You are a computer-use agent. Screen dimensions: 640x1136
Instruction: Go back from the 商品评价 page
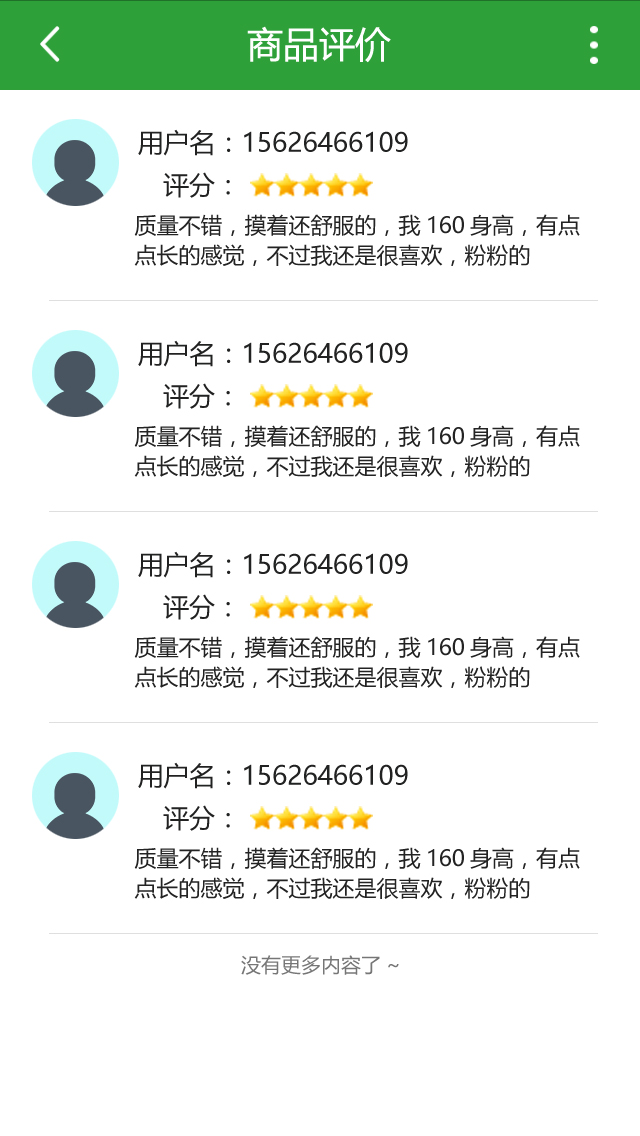pyautogui.click(x=49, y=45)
